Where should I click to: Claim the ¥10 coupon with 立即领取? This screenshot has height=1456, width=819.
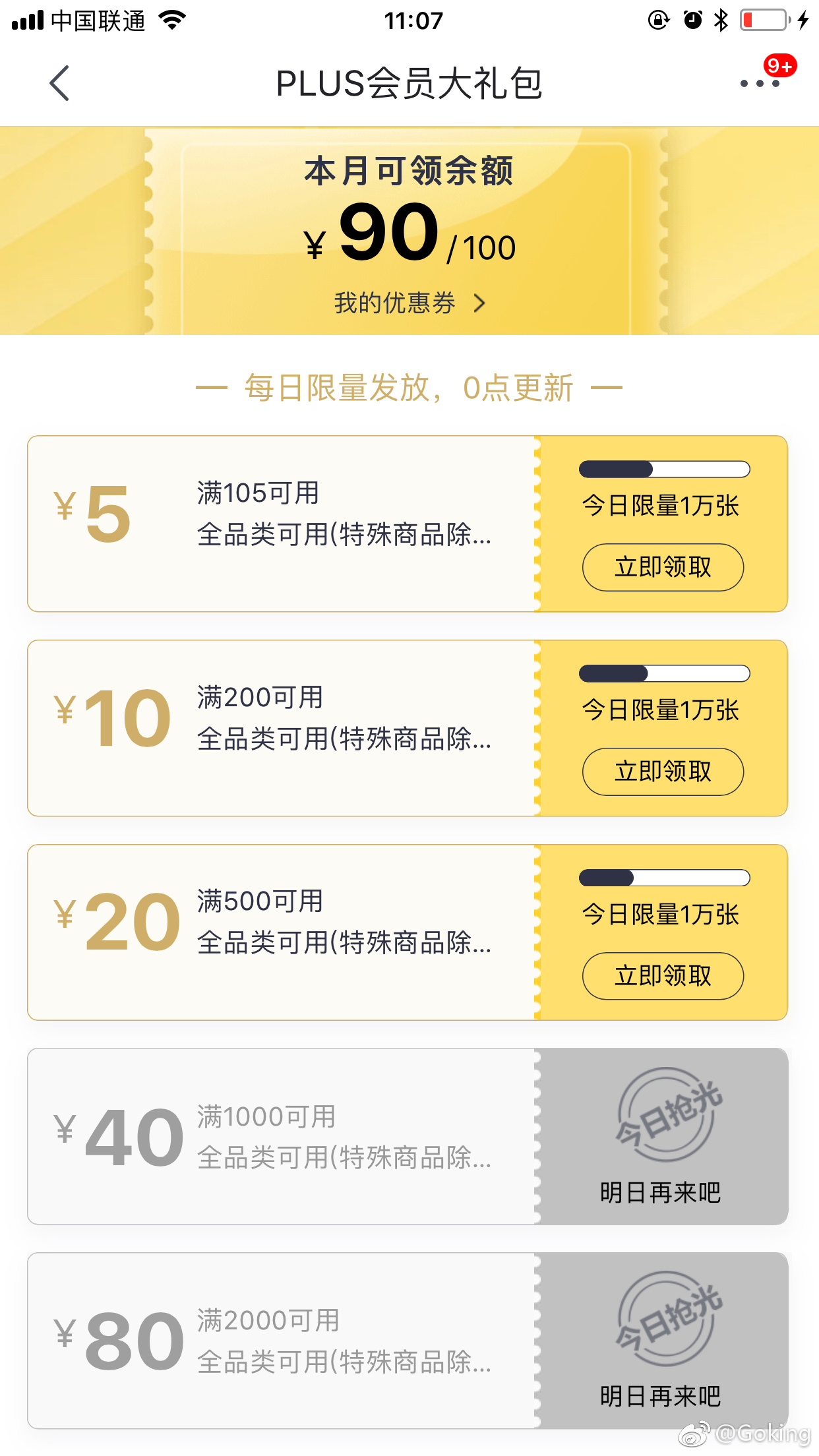coord(663,772)
